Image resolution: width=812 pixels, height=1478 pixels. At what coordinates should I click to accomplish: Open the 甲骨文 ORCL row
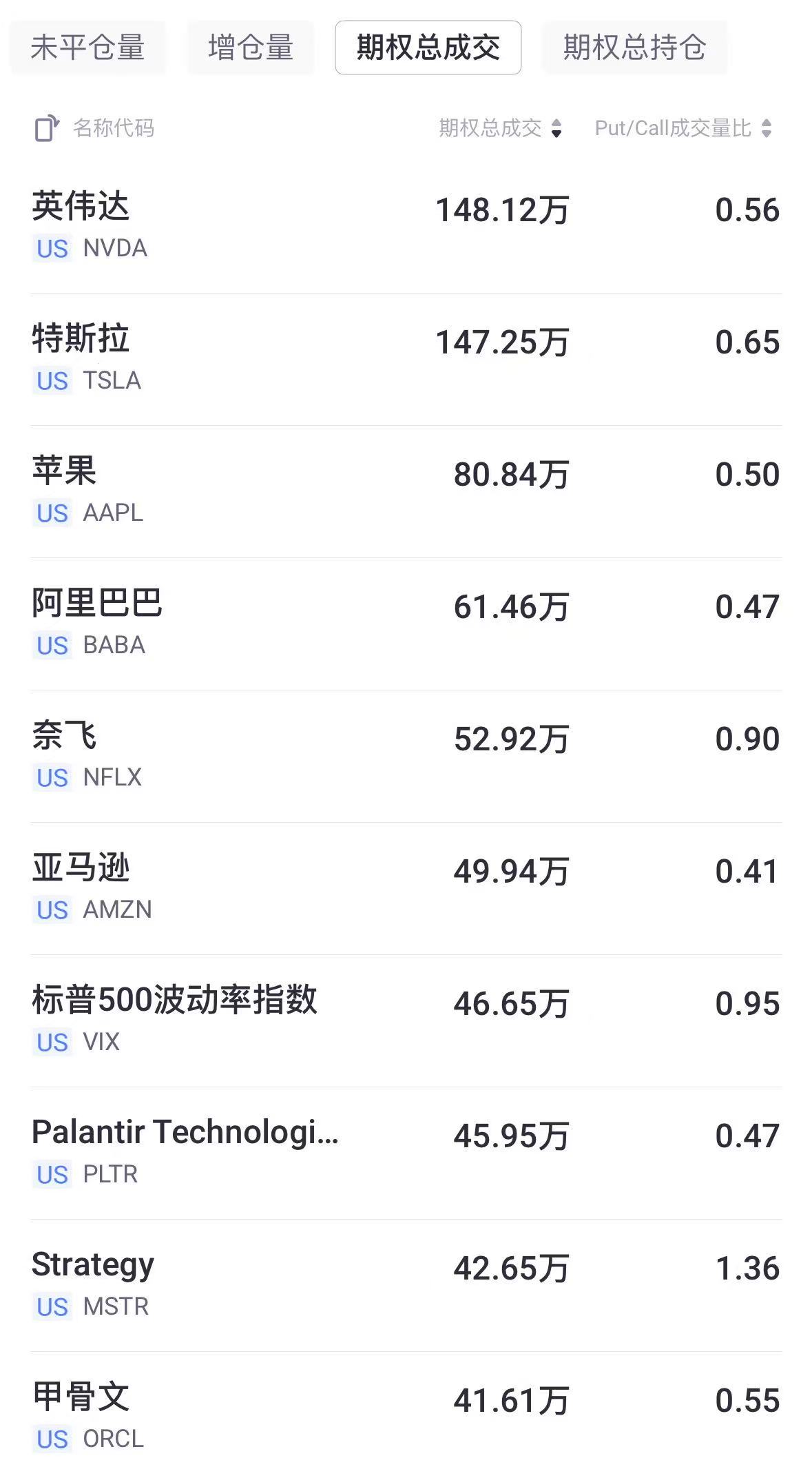point(406,1417)
